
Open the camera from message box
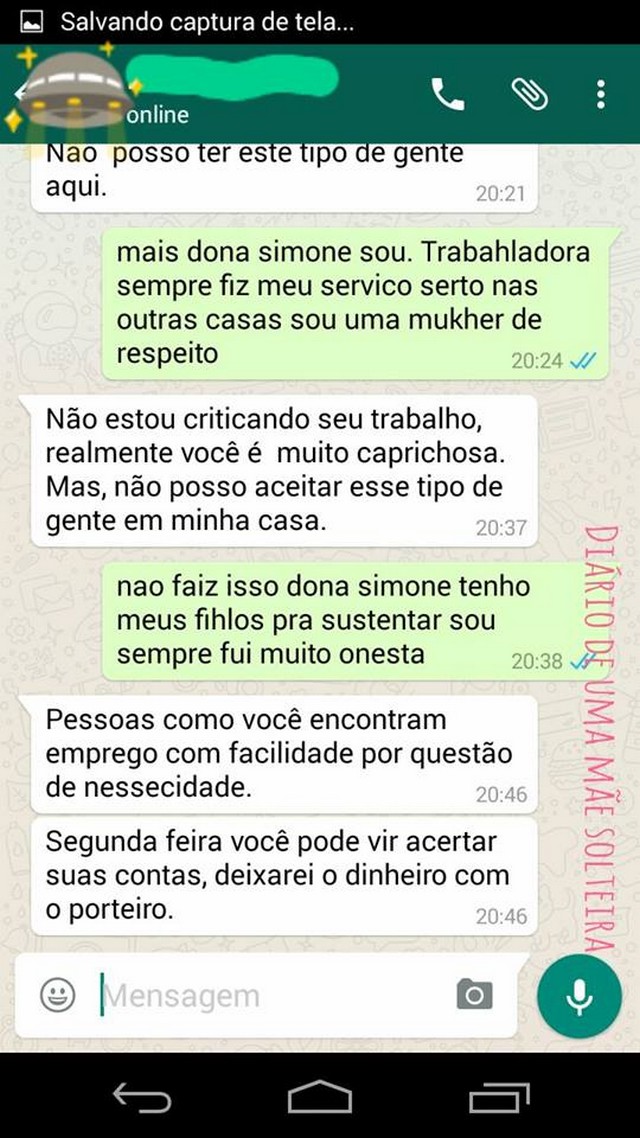[x=475, y=994]
